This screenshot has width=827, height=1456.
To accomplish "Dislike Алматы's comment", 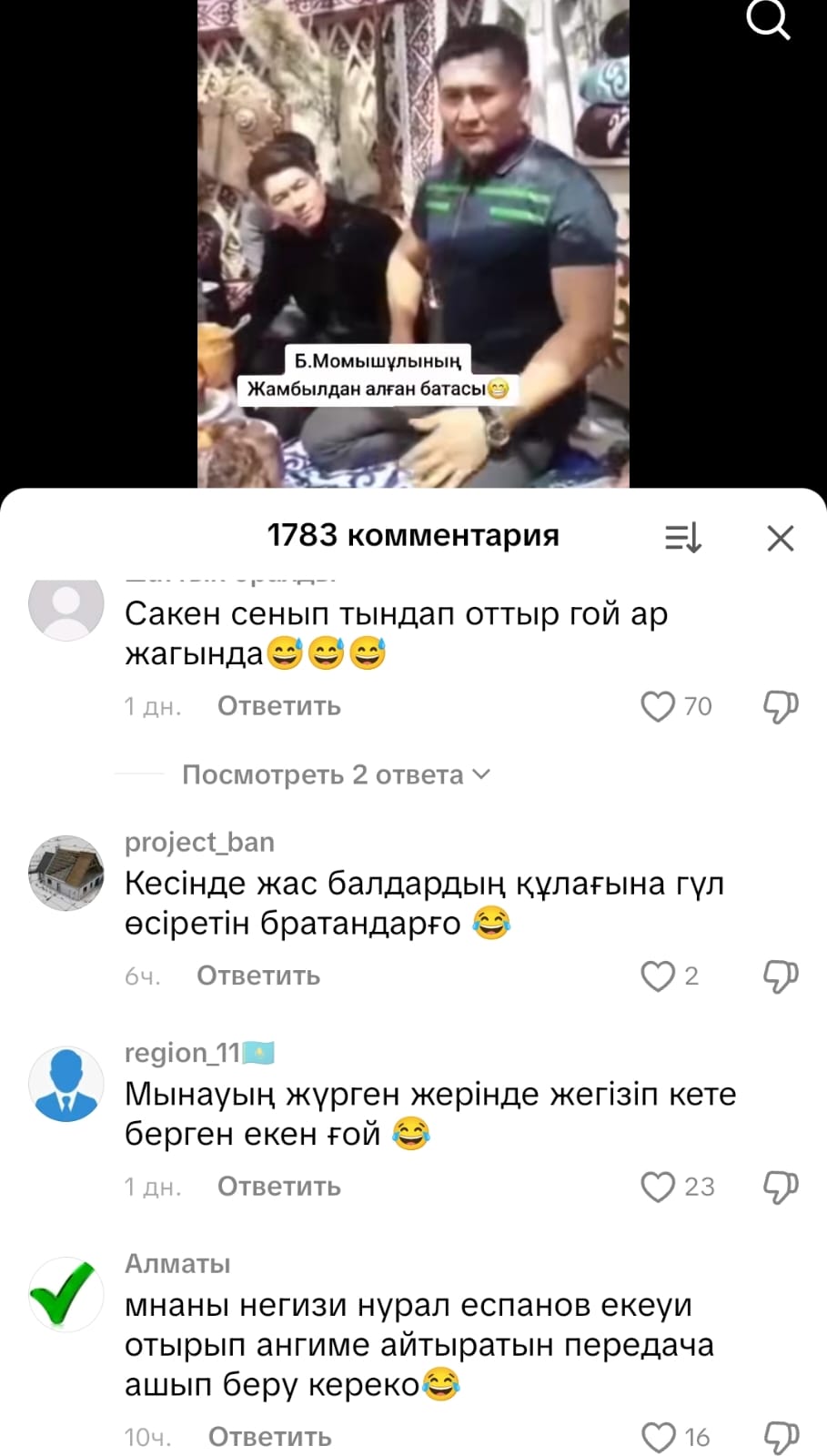I will click(780, 1438).
